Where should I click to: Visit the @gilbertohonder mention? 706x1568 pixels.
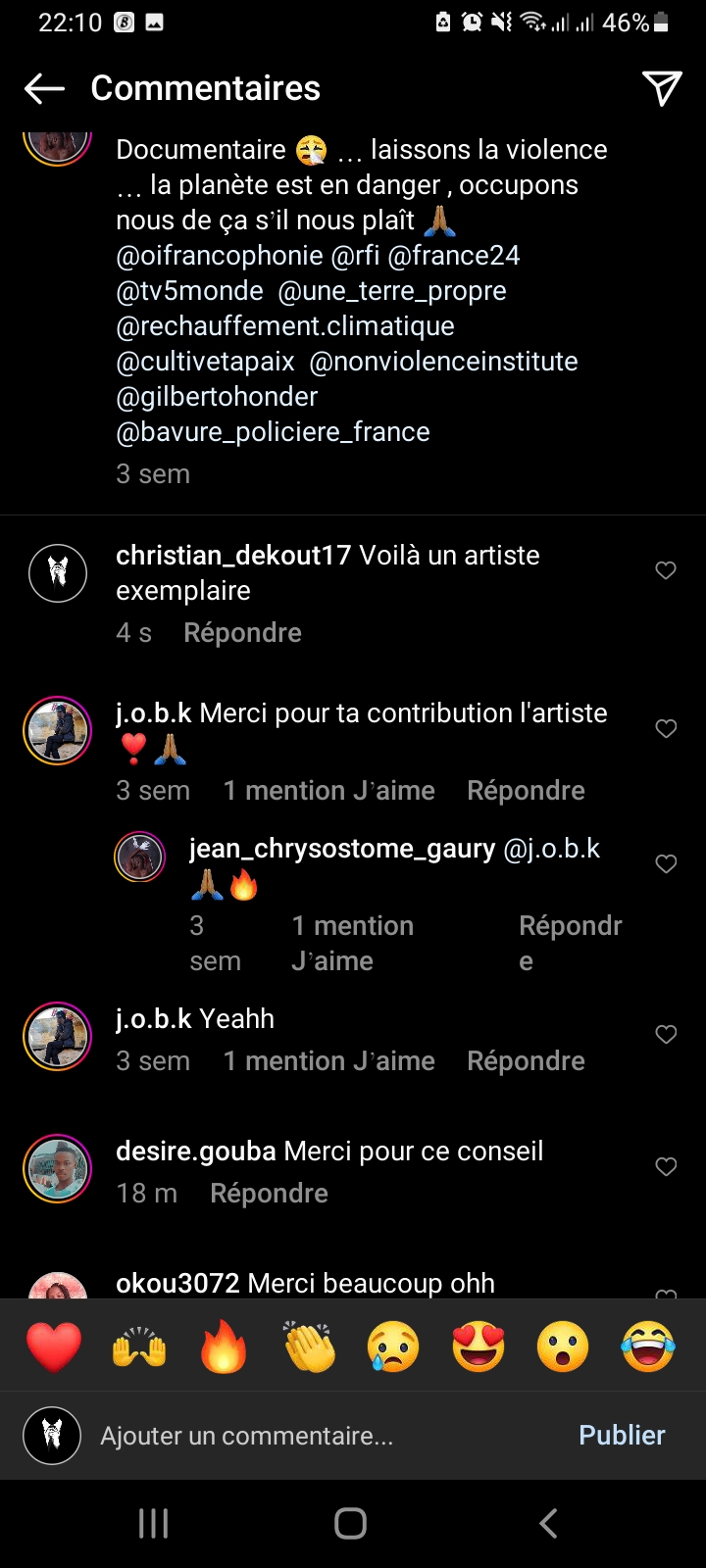217,397
